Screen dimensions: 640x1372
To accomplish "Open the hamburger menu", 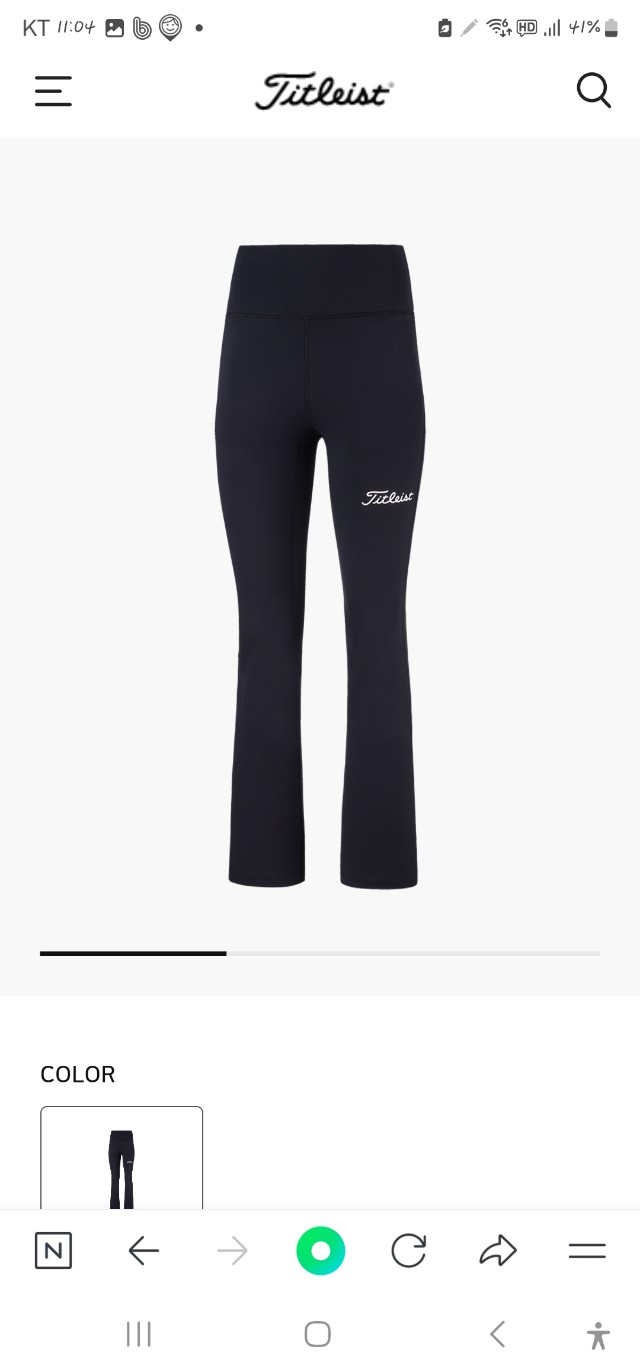I will click(53, 91).
